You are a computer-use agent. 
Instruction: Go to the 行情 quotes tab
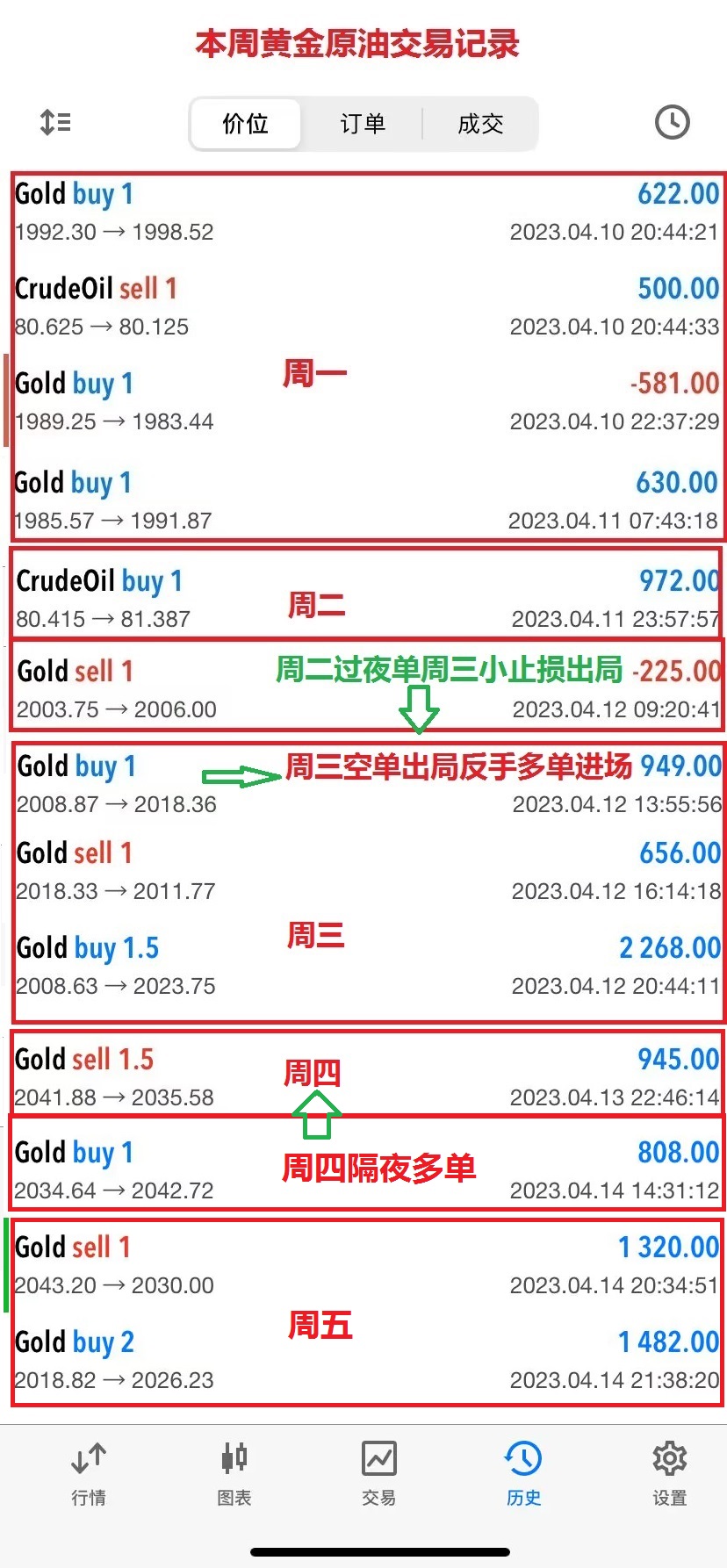coord(89,1473)
